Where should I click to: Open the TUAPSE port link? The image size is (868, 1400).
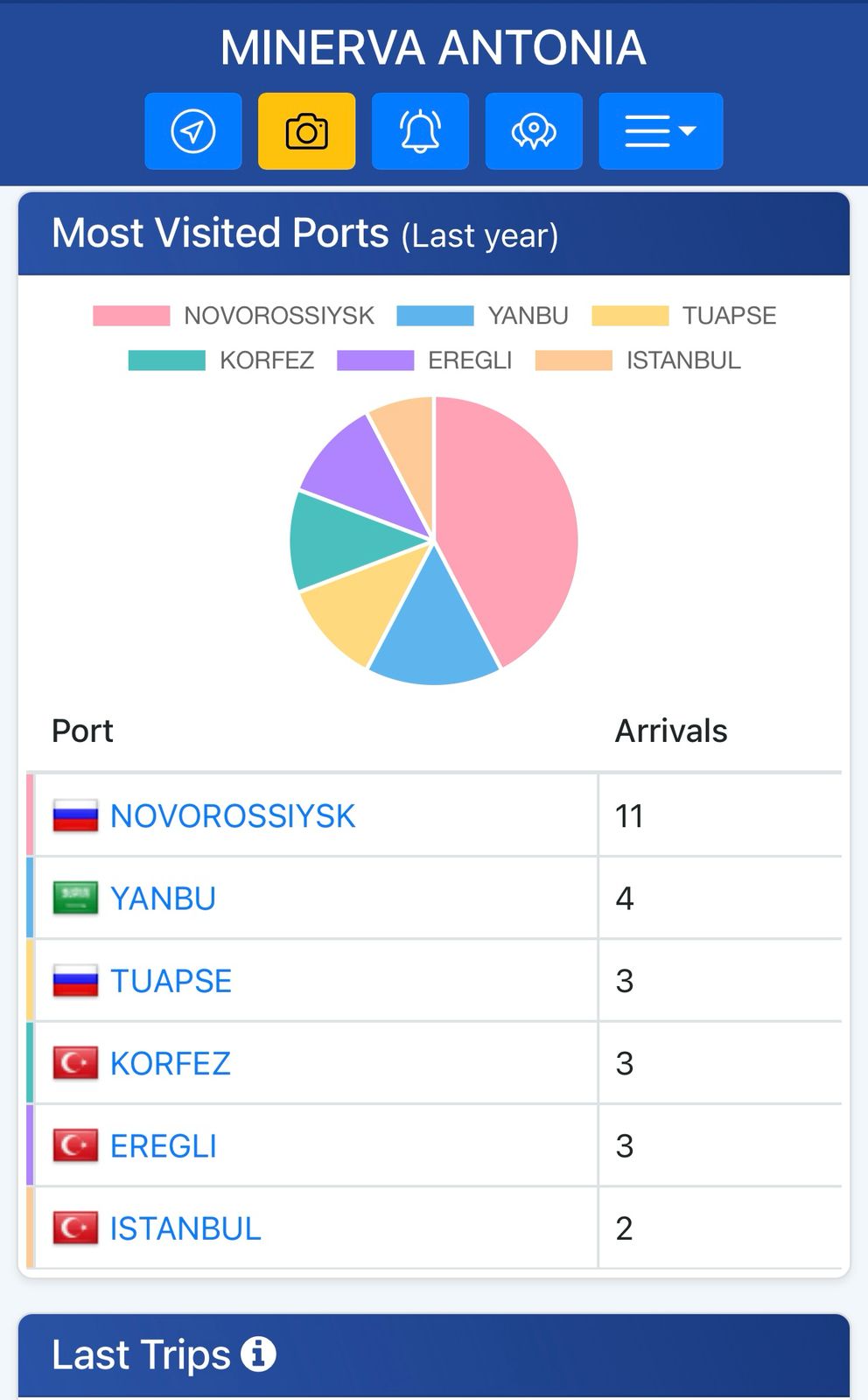(x=171, y=982)
